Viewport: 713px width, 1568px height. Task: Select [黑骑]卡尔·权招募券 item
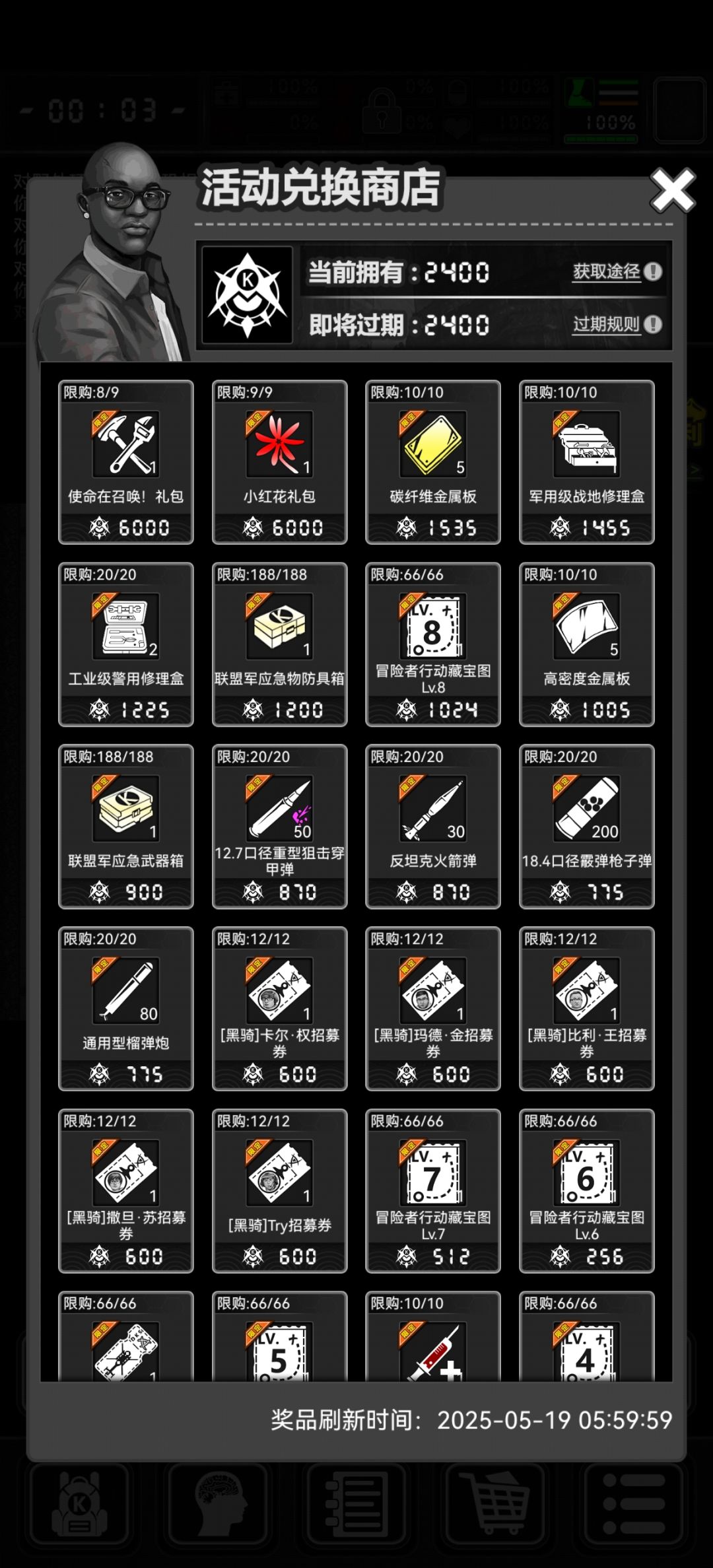click(280, 1009)
